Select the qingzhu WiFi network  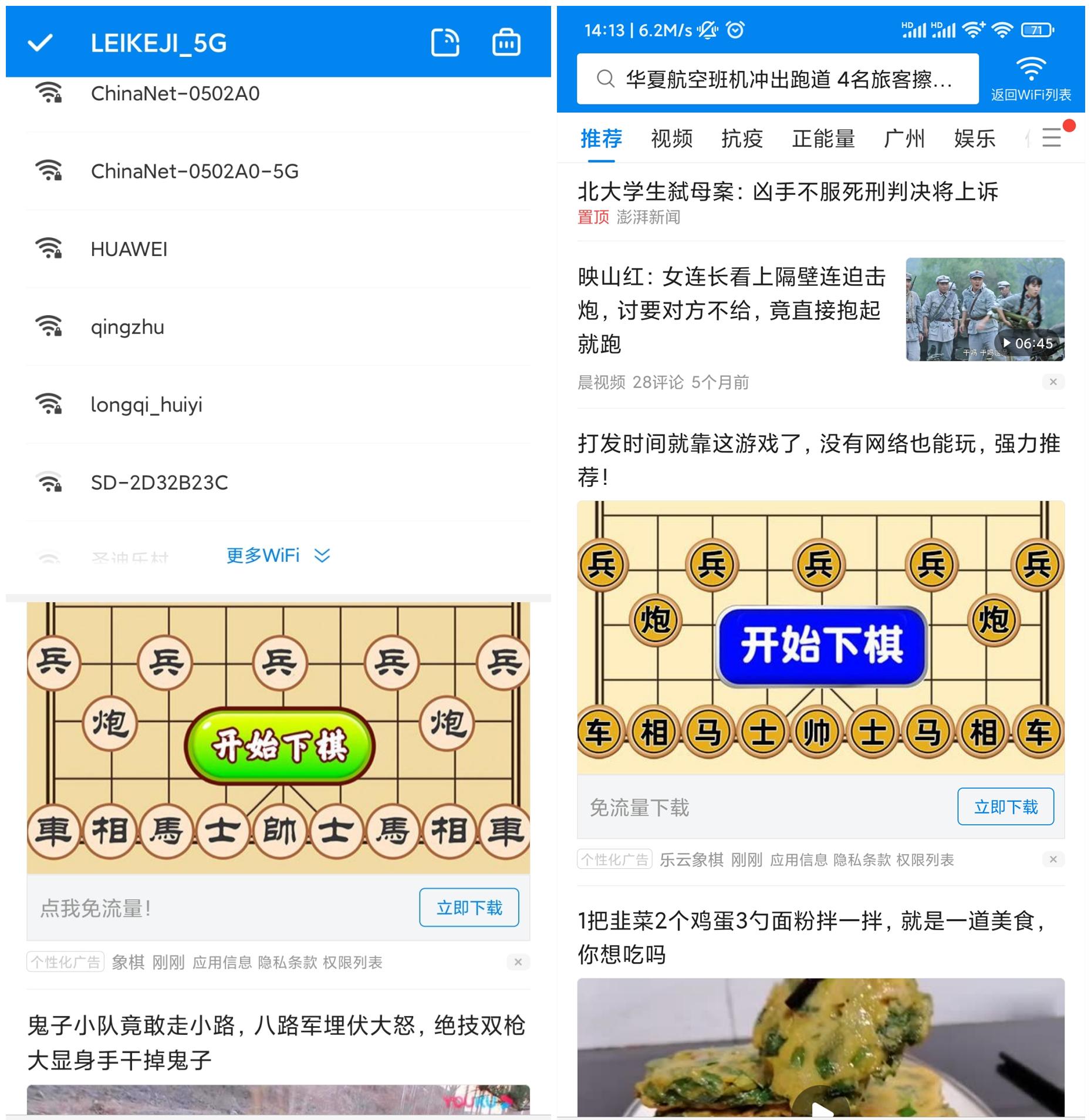point(127,327)
